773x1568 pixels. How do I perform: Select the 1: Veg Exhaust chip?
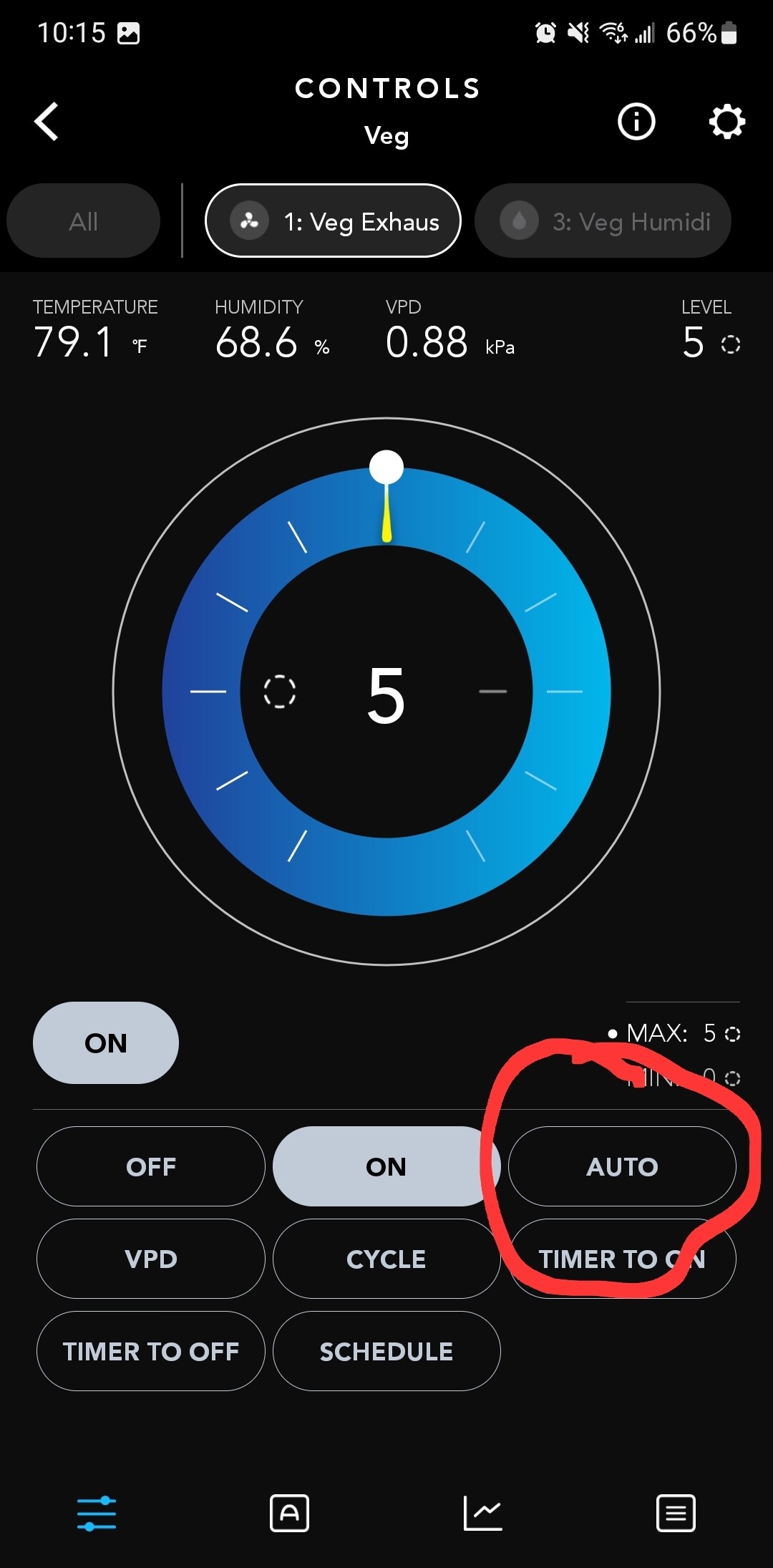[333, 221]
